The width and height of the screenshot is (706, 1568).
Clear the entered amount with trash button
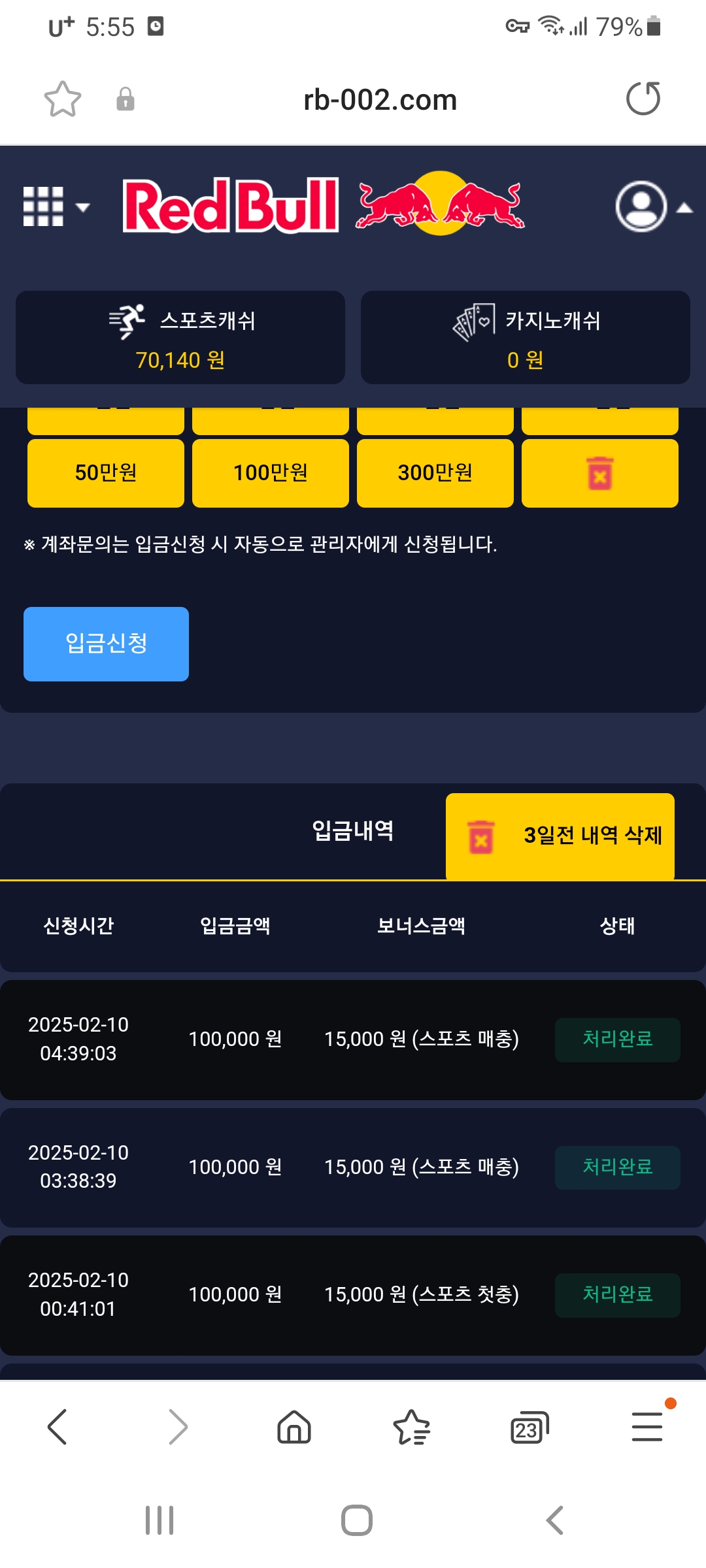[599, 473]
